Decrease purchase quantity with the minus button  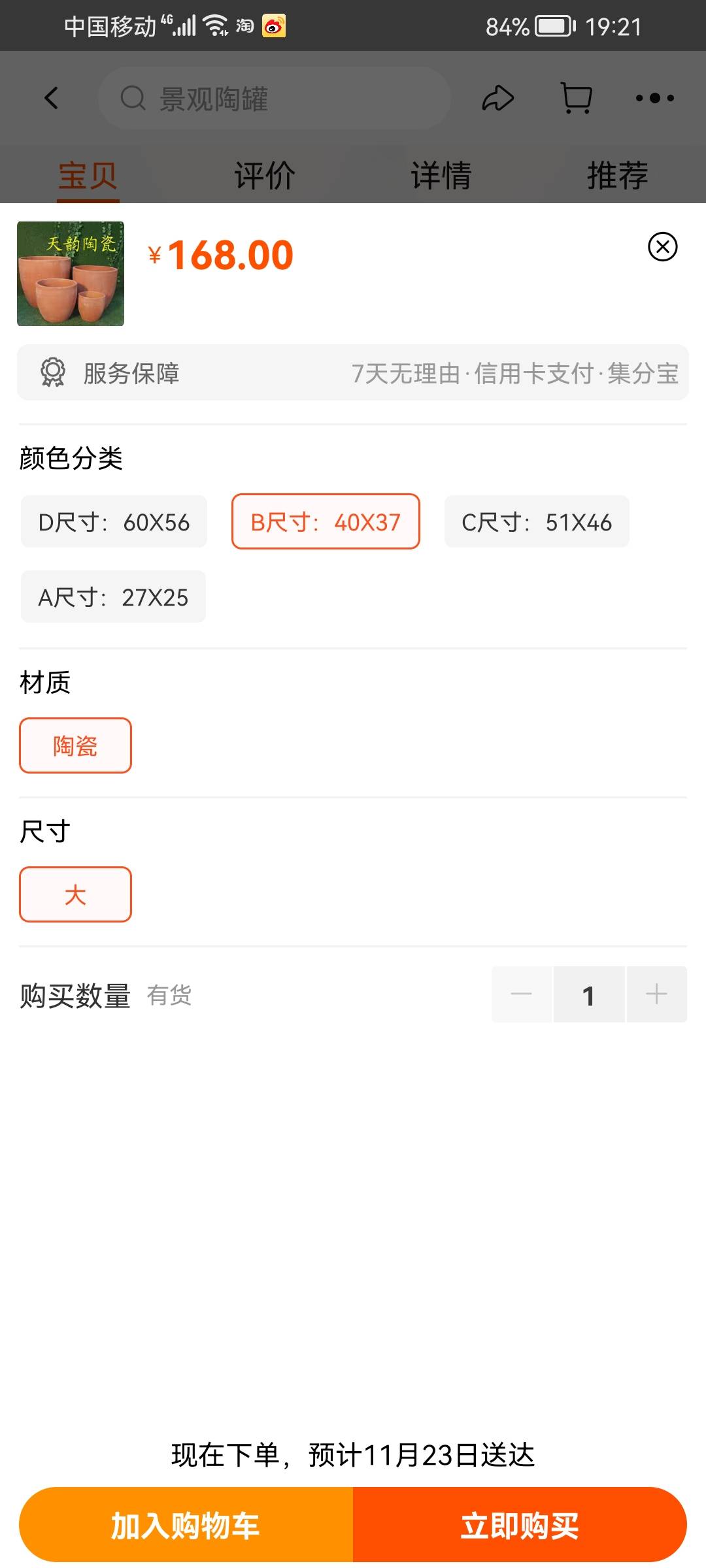pos(522,994)
